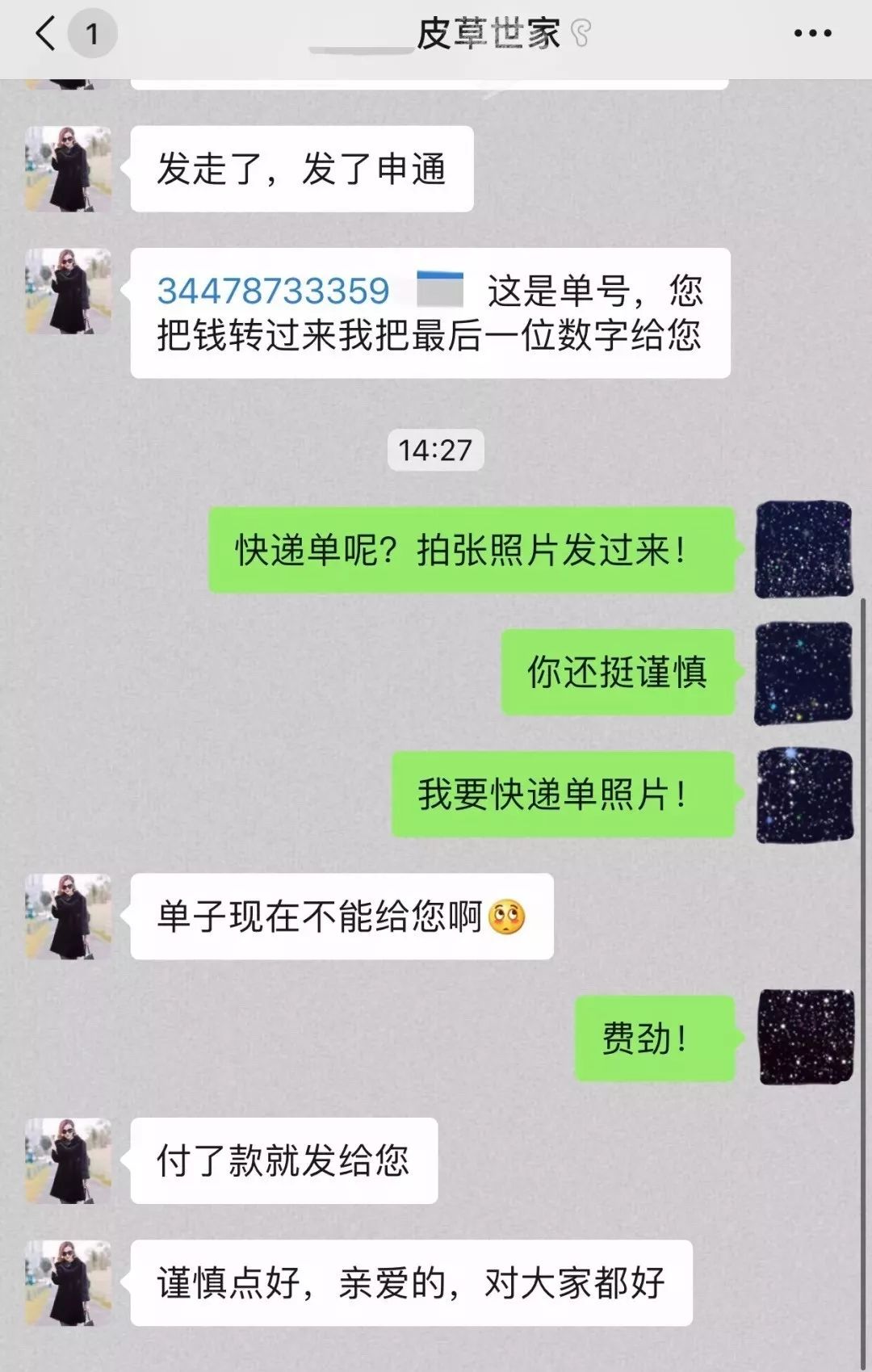Open my avatar beside "你还挺谨慎"

pos(803,673)
